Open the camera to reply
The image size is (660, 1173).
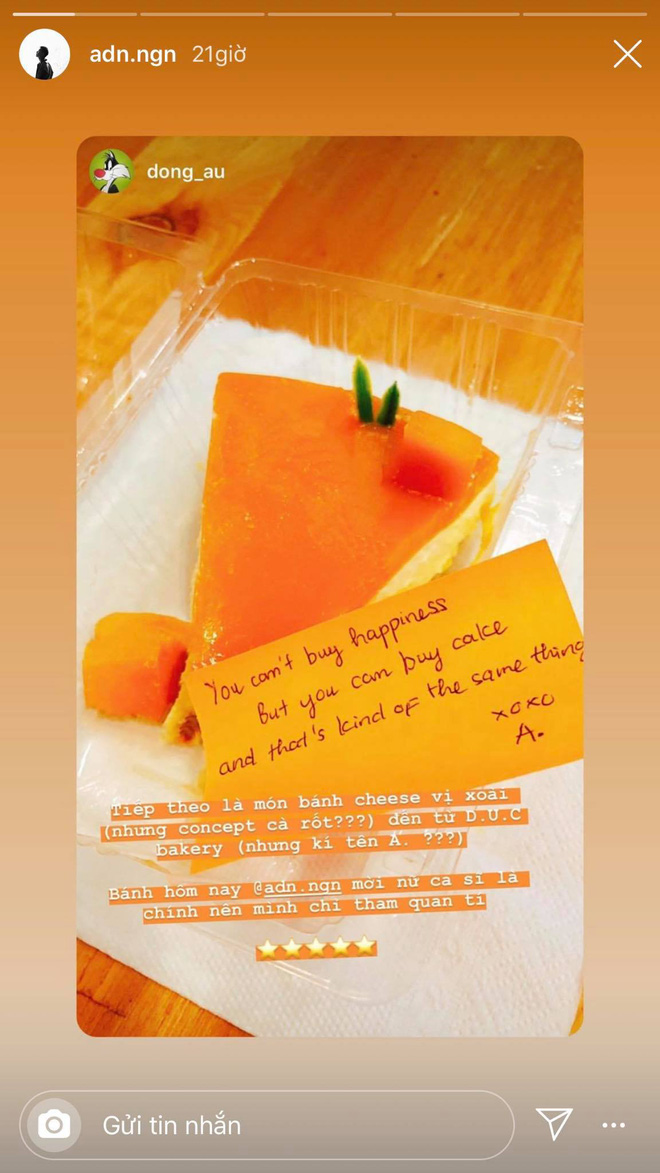tap(54, 1125)
